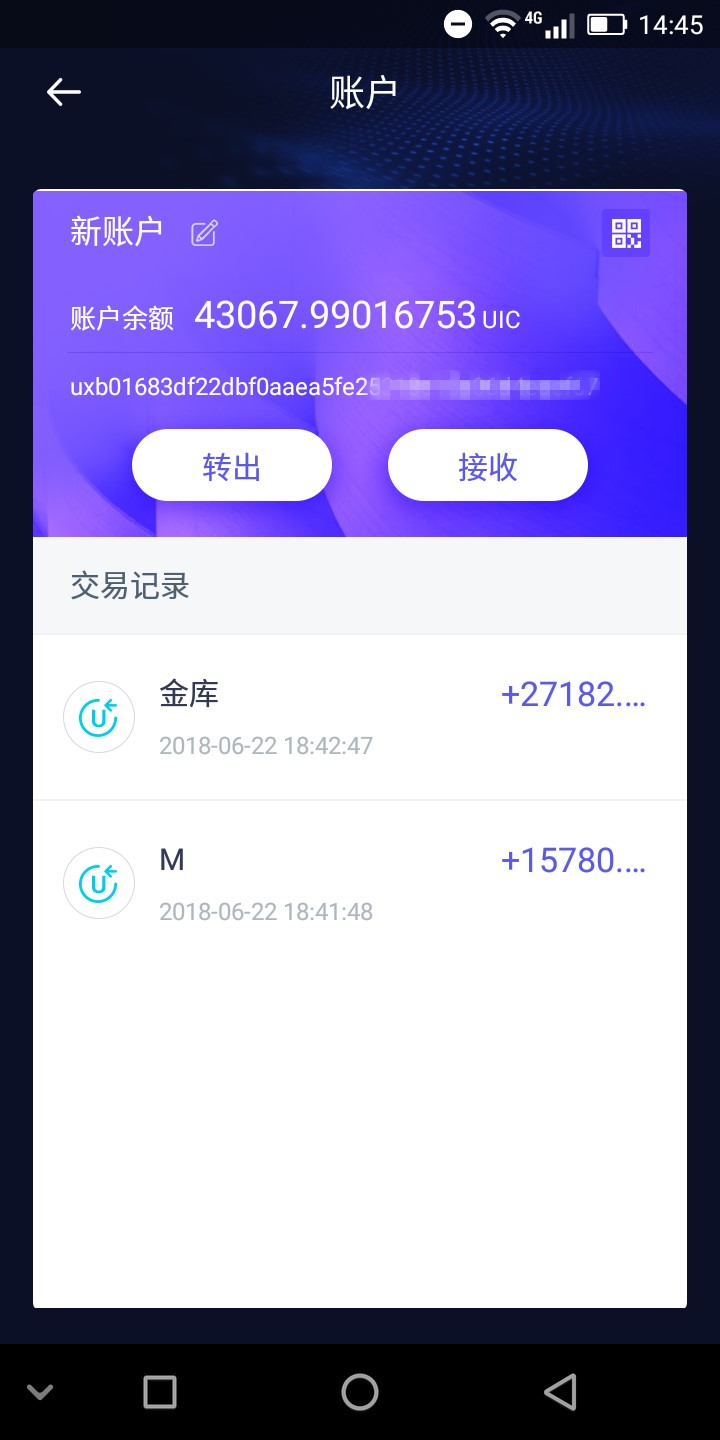This screenshot has width=720, height=1440.
Task: Open recent apps from navigation bar
Action: pyautogui.click(x=160, y=1392)
